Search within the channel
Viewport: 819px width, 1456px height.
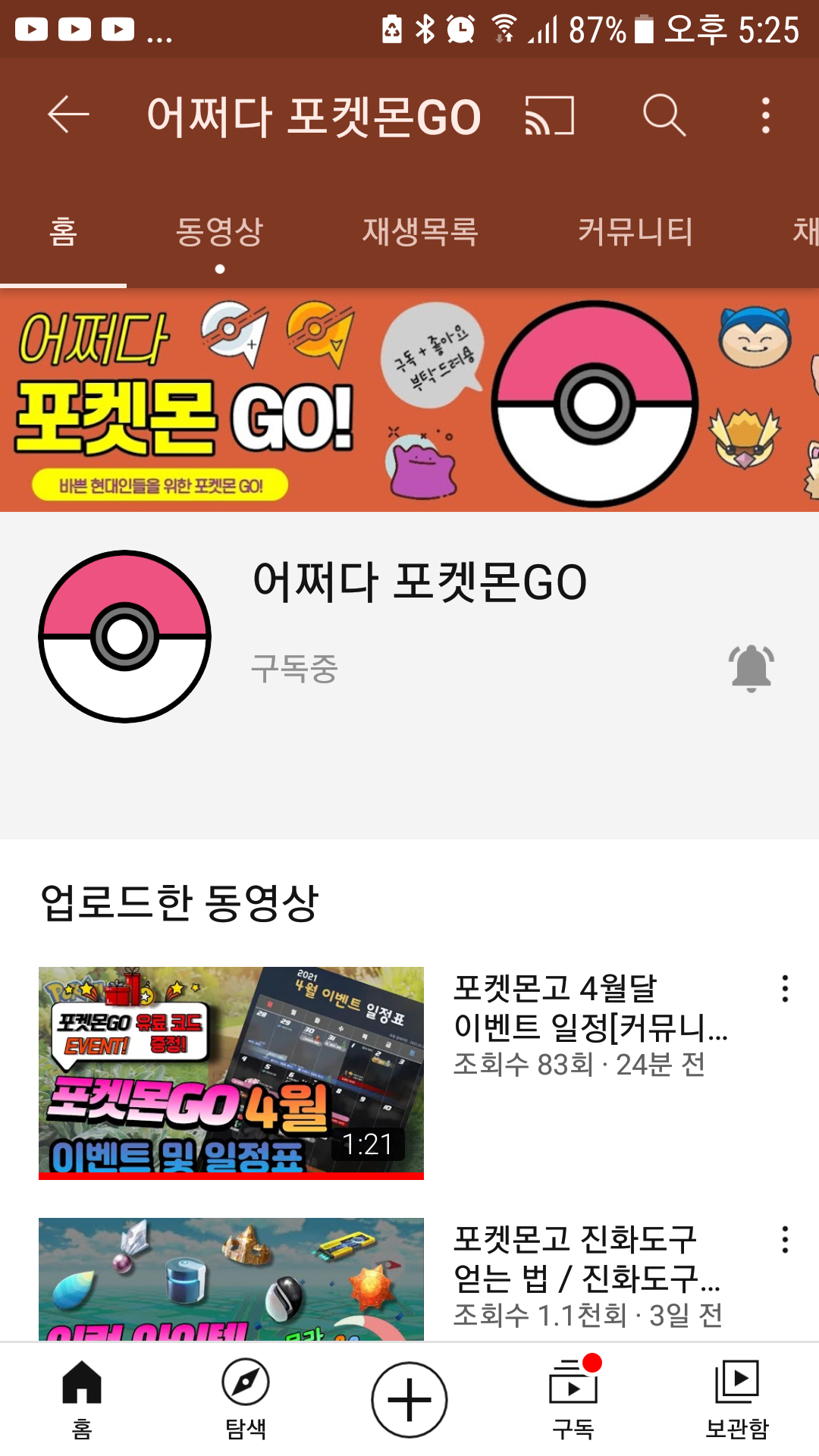tap(664, 115)
